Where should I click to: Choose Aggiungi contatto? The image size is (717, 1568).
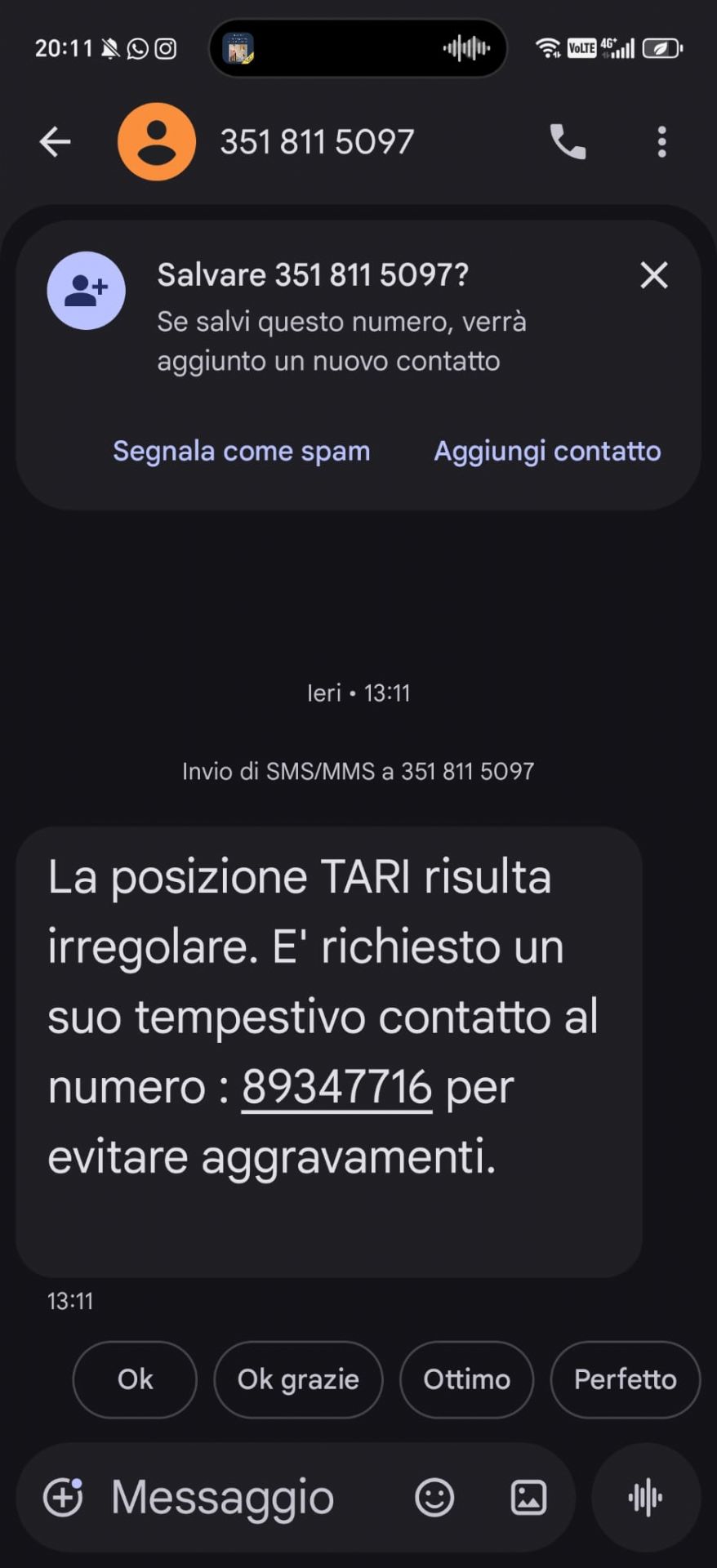click(x=547, y=451)
